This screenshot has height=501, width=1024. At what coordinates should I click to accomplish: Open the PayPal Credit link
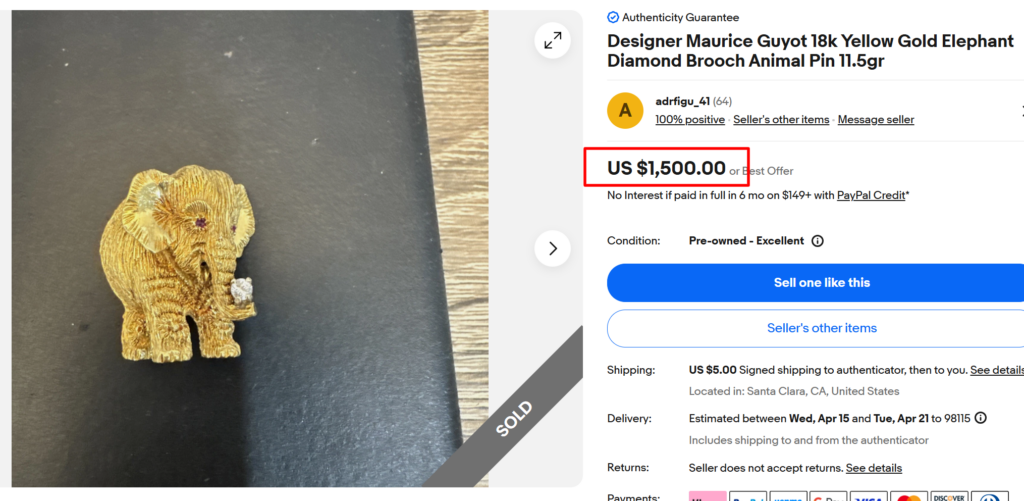coord(871,195)
